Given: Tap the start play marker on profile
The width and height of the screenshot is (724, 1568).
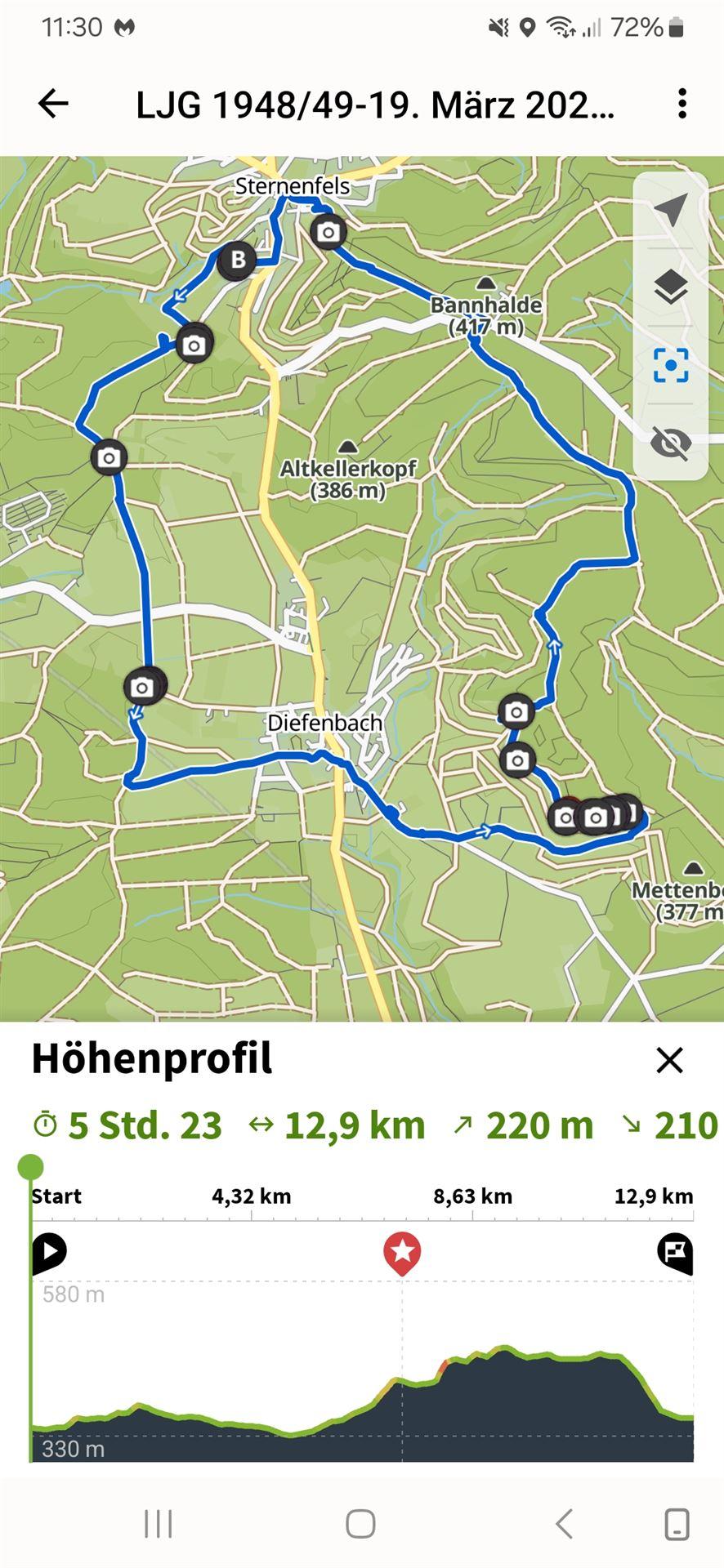Looking at the screenshot, I should click(49, 1252).
